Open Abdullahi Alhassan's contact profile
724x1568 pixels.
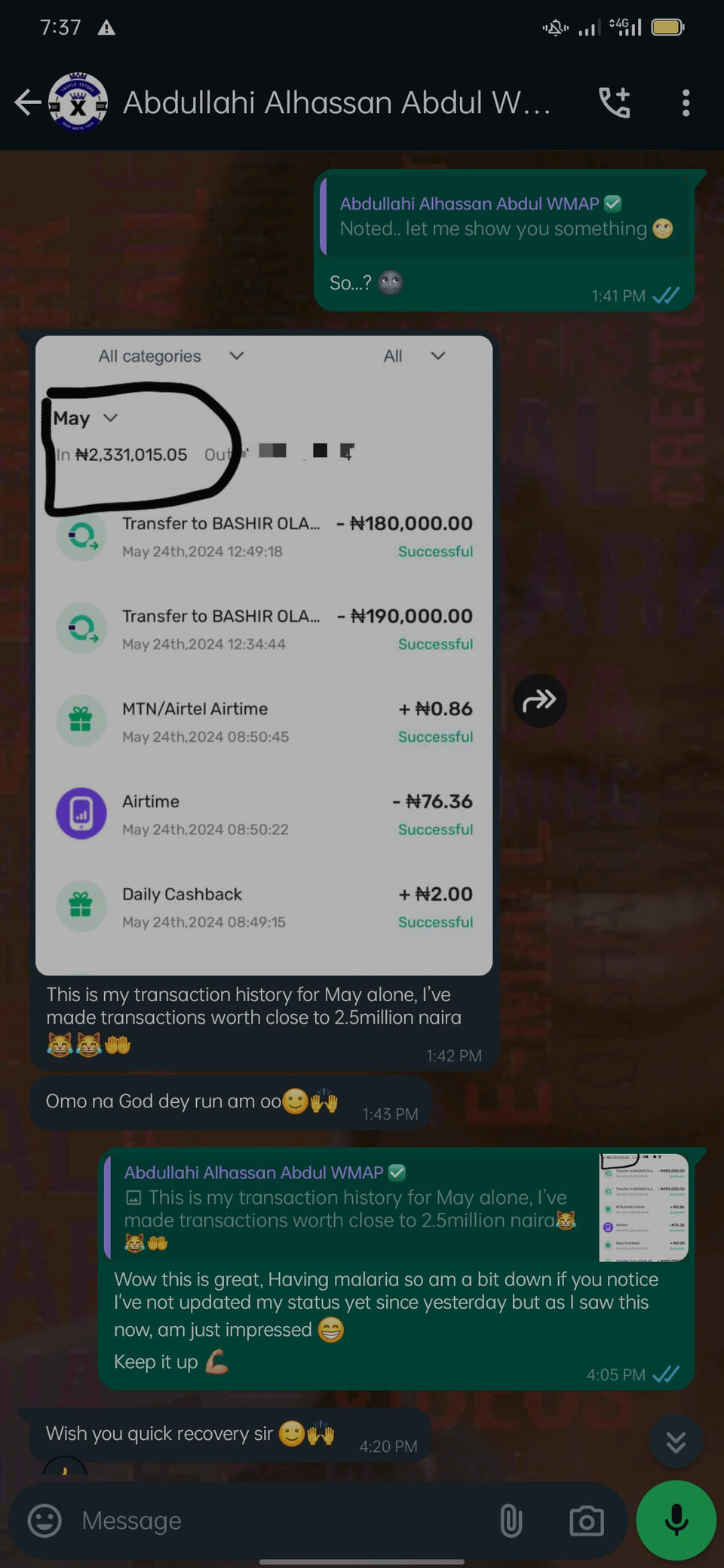[x=336, y=103]
